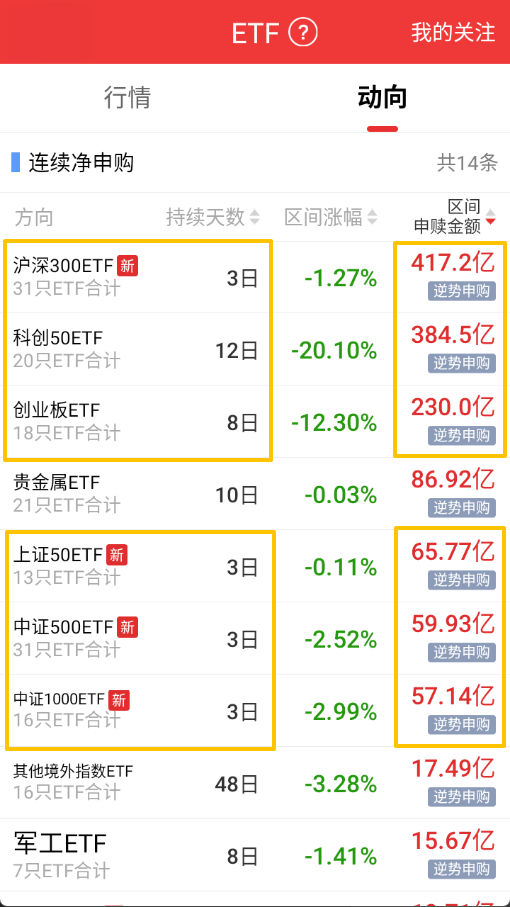This screenshot has height=907, width=510.
Task: Open the 中证500ETF row
Action: (255, 639)
